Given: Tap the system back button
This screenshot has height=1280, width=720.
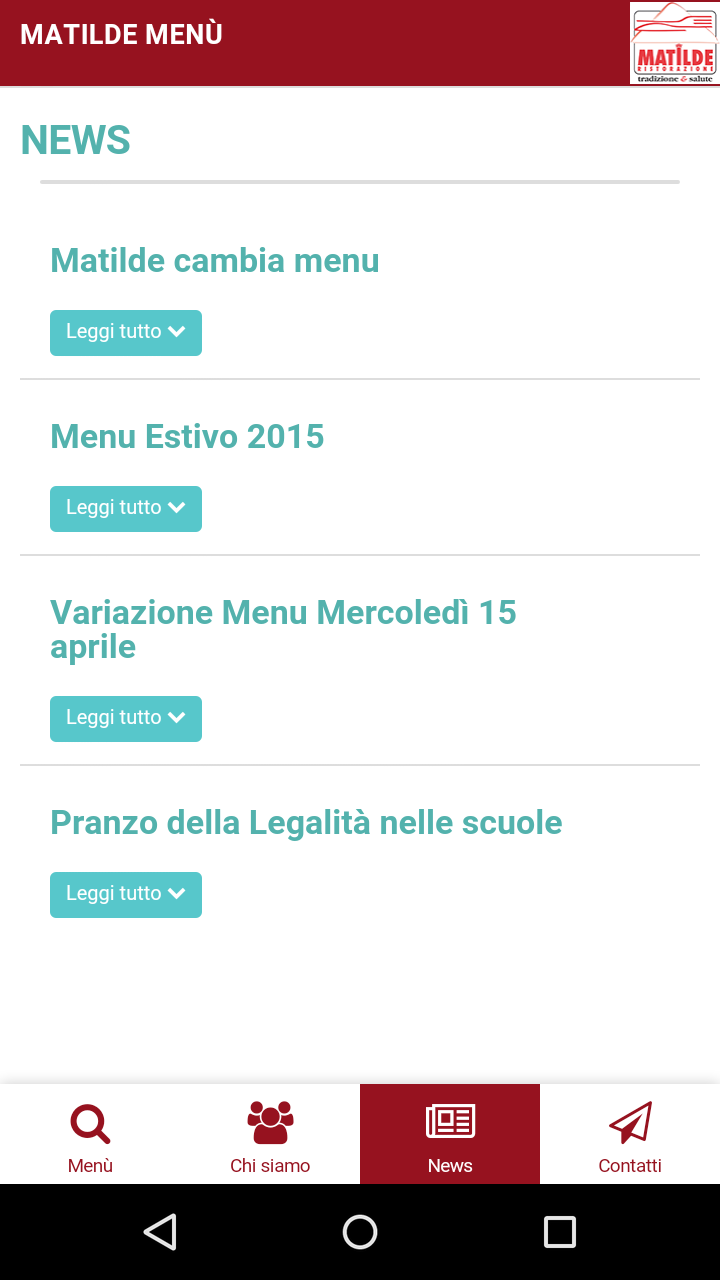Looking at the screenshot, I should (160, 1232).
